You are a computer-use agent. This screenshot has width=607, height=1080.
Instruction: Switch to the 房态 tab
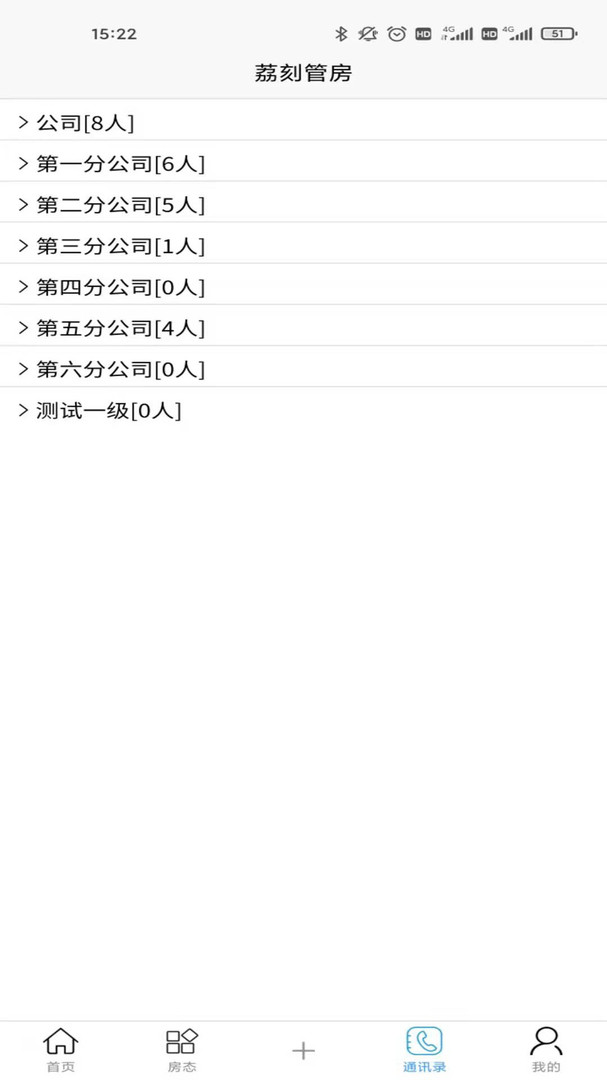[x=182, y=1050]
